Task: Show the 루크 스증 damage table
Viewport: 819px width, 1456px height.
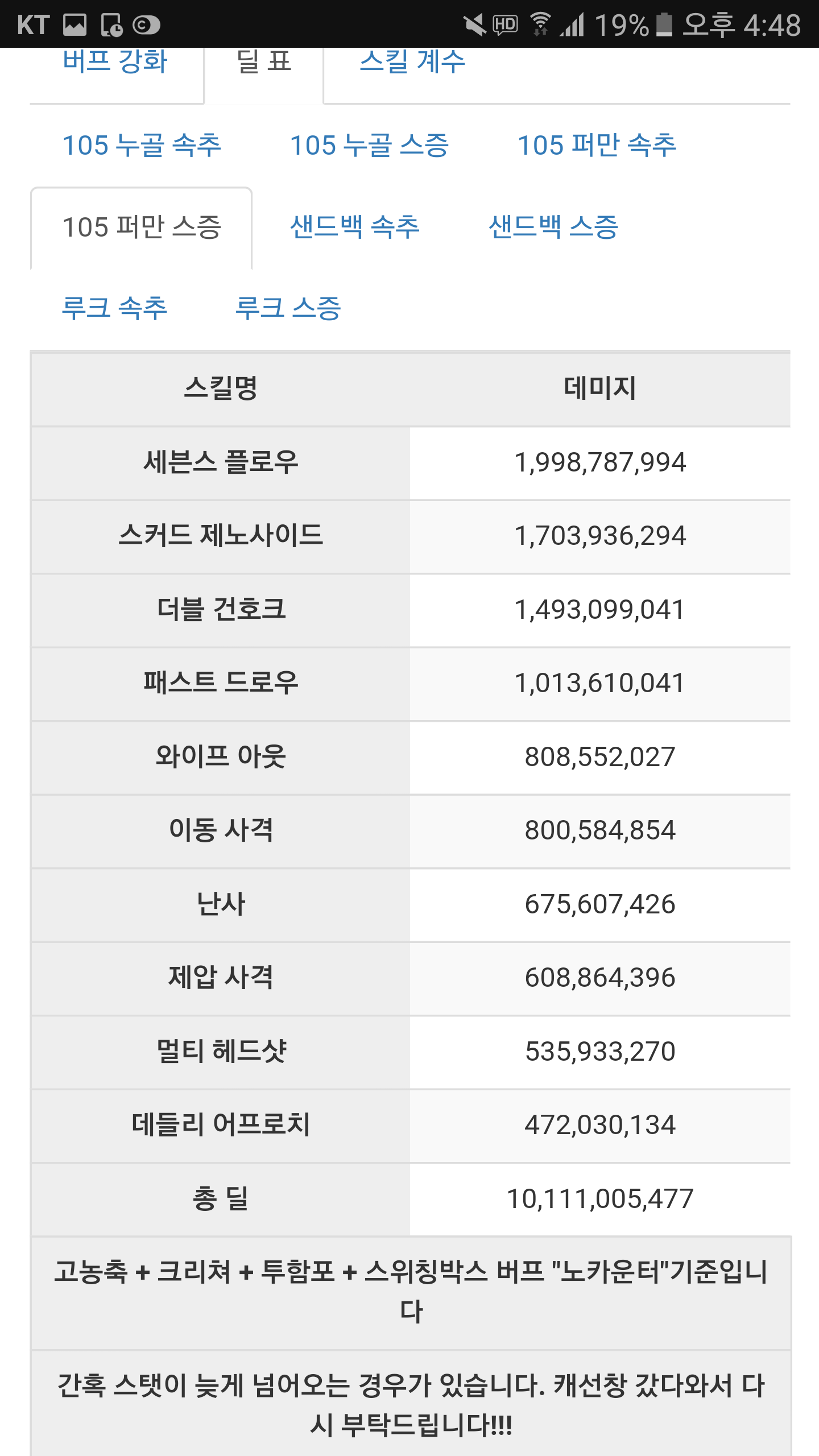Action: 288,309
